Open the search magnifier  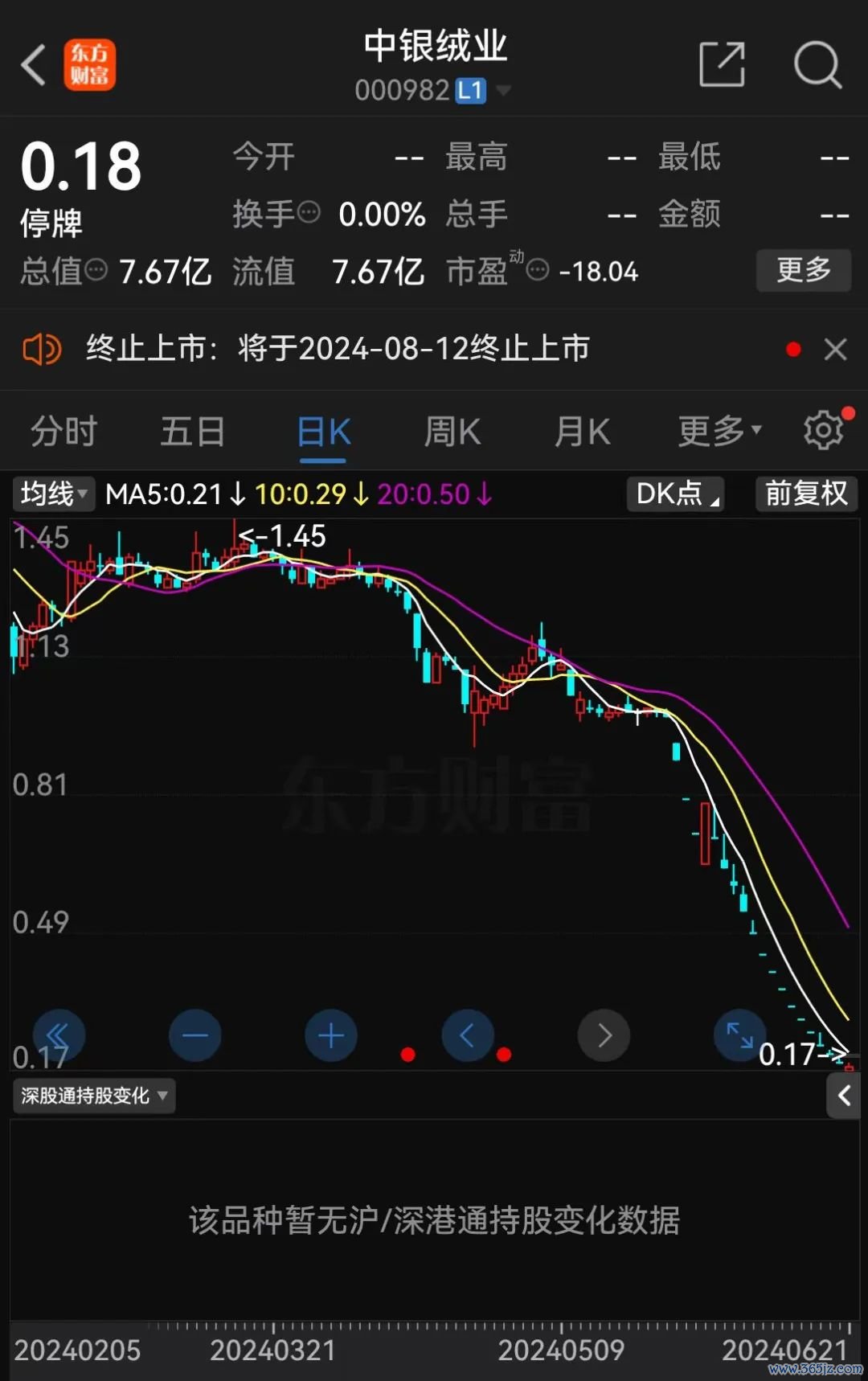[817, 64]
